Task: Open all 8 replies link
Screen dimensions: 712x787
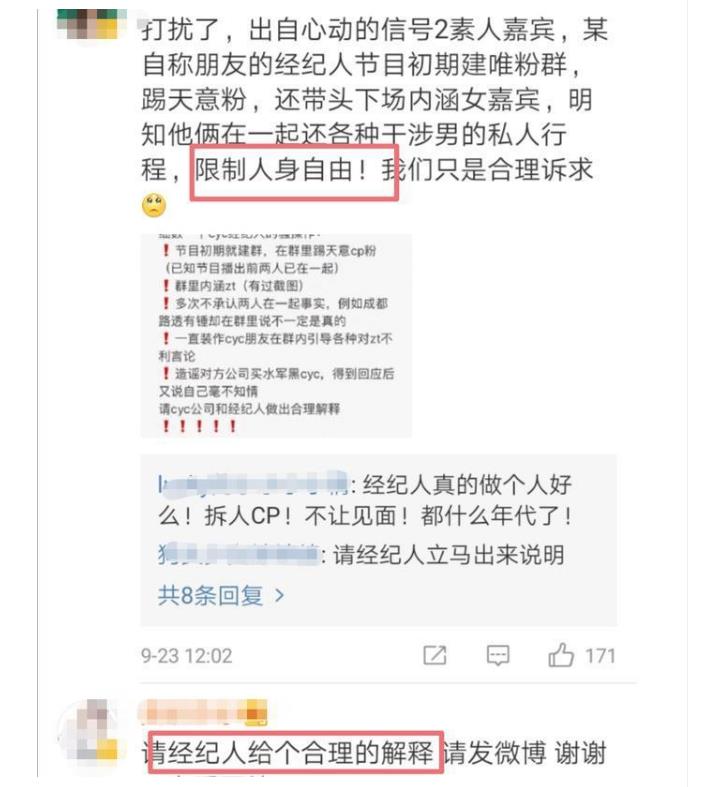Action: [x=221, y=595]
